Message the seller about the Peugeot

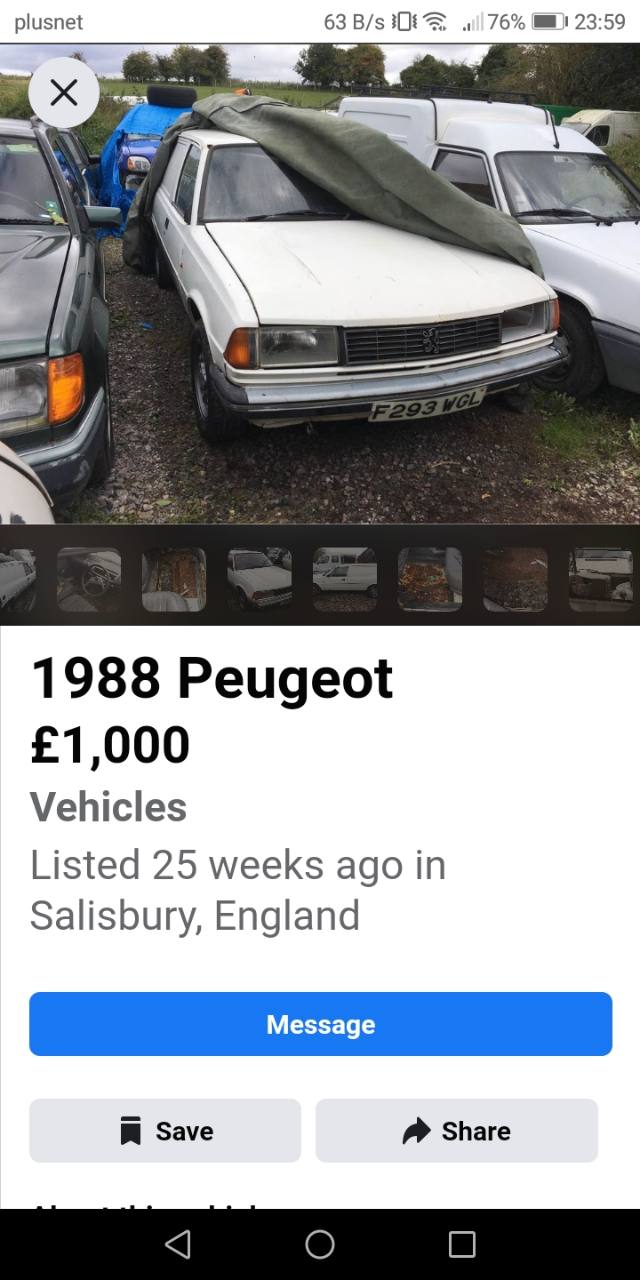320,1024
